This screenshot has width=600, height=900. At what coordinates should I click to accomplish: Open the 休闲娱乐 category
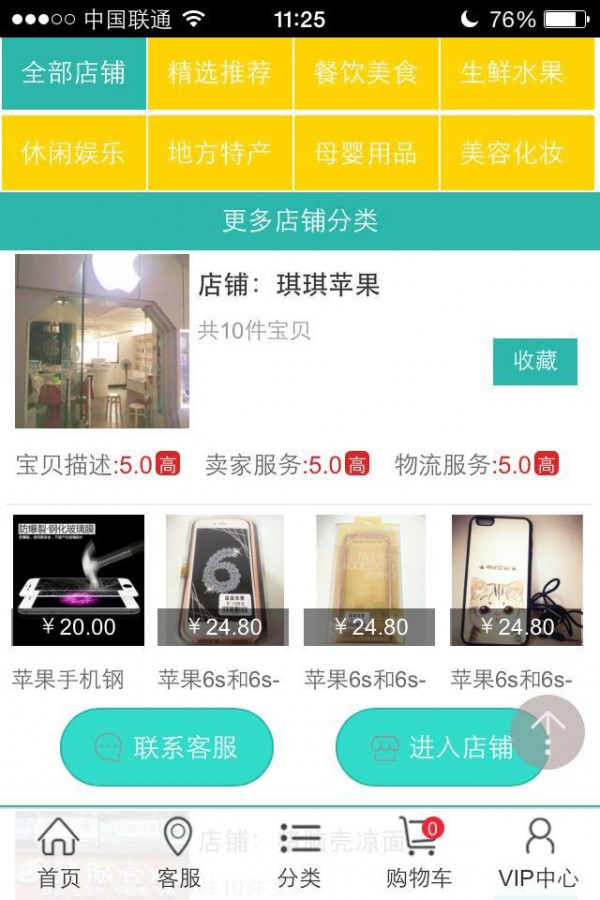74,153
